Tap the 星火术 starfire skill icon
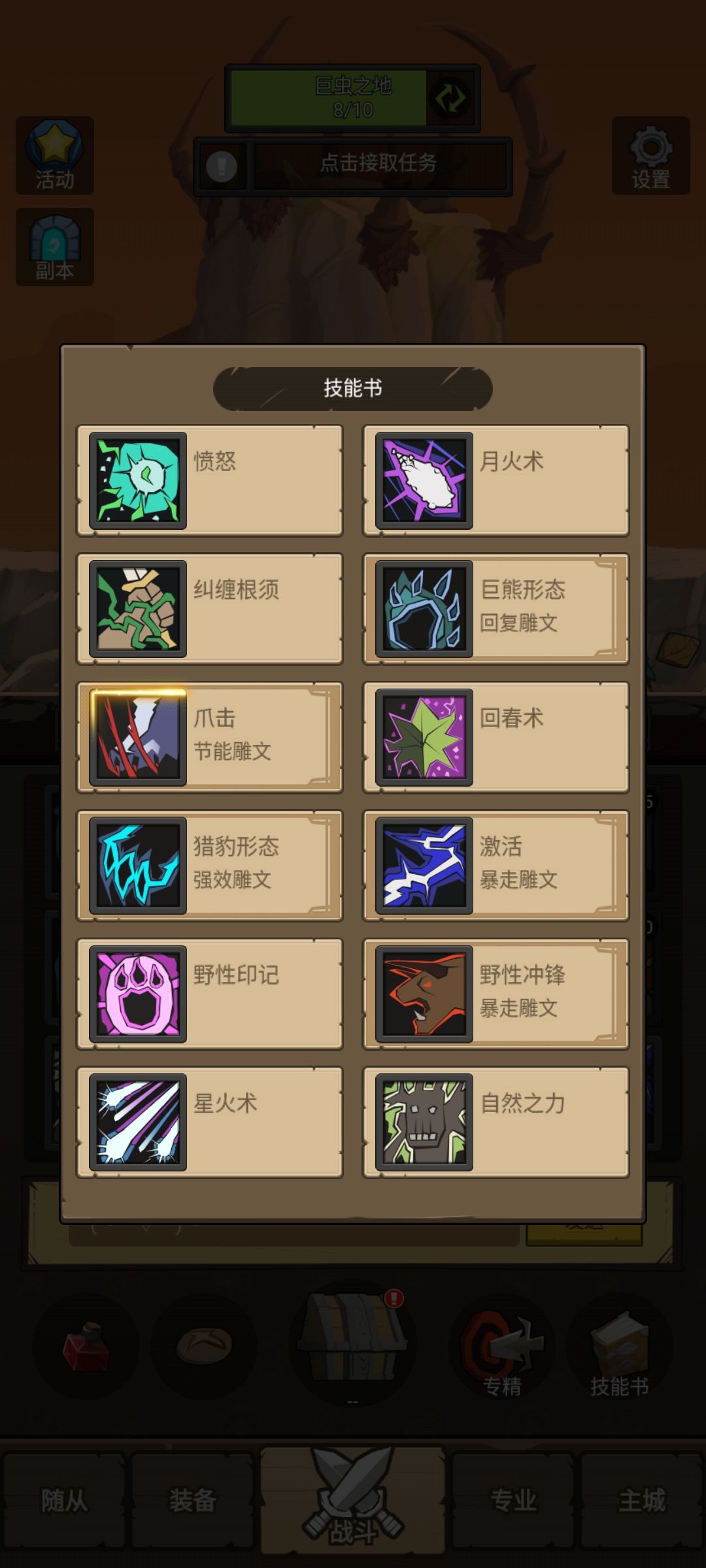 tap(137, 1121)
